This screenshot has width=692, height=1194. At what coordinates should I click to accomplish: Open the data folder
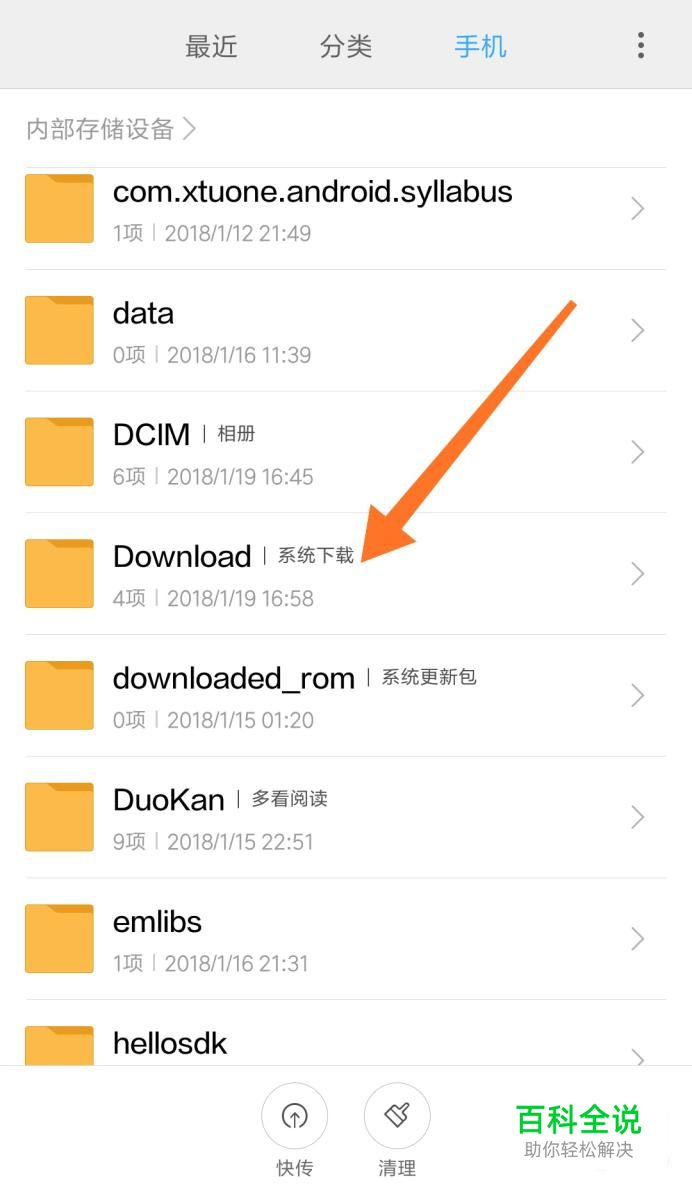coord(346,330)
